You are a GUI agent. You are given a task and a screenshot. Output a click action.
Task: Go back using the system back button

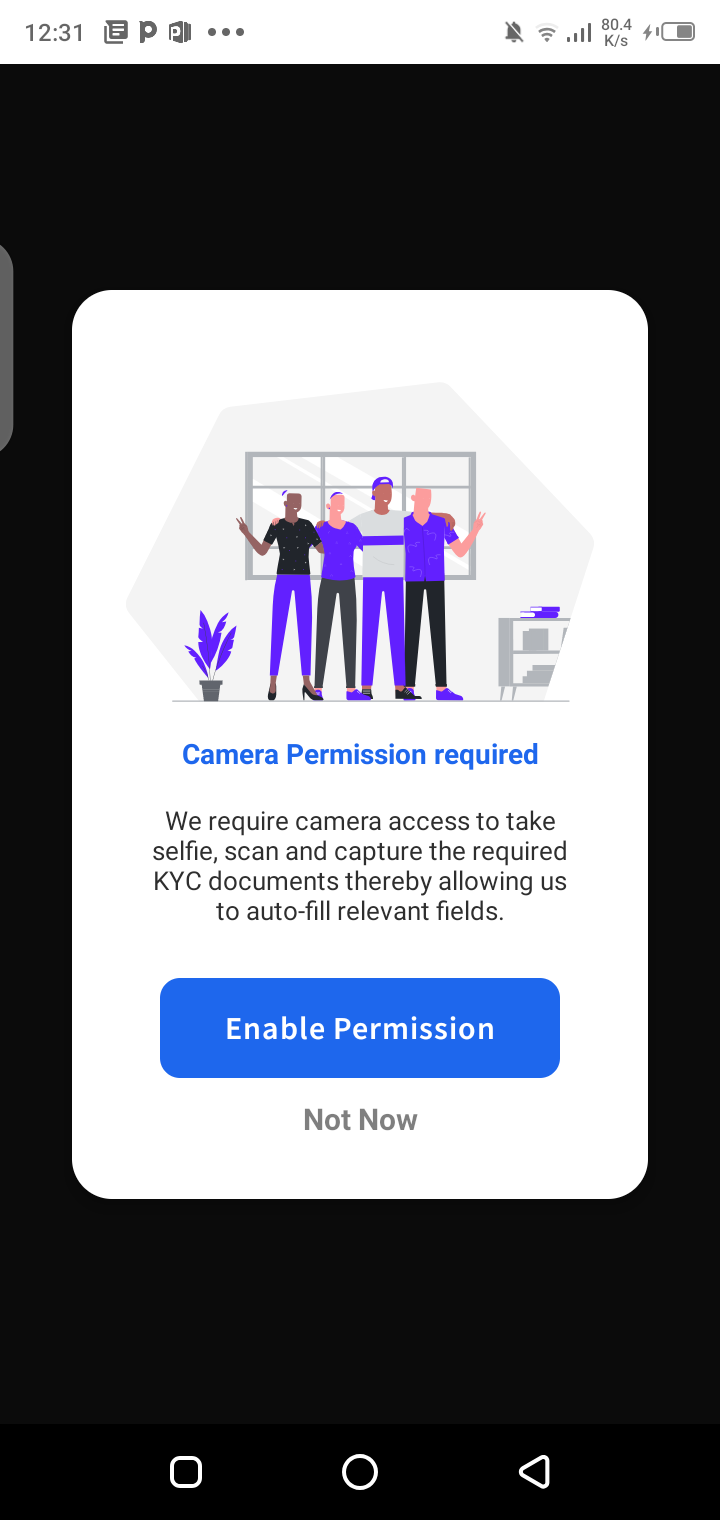(x=535, y=1472)
